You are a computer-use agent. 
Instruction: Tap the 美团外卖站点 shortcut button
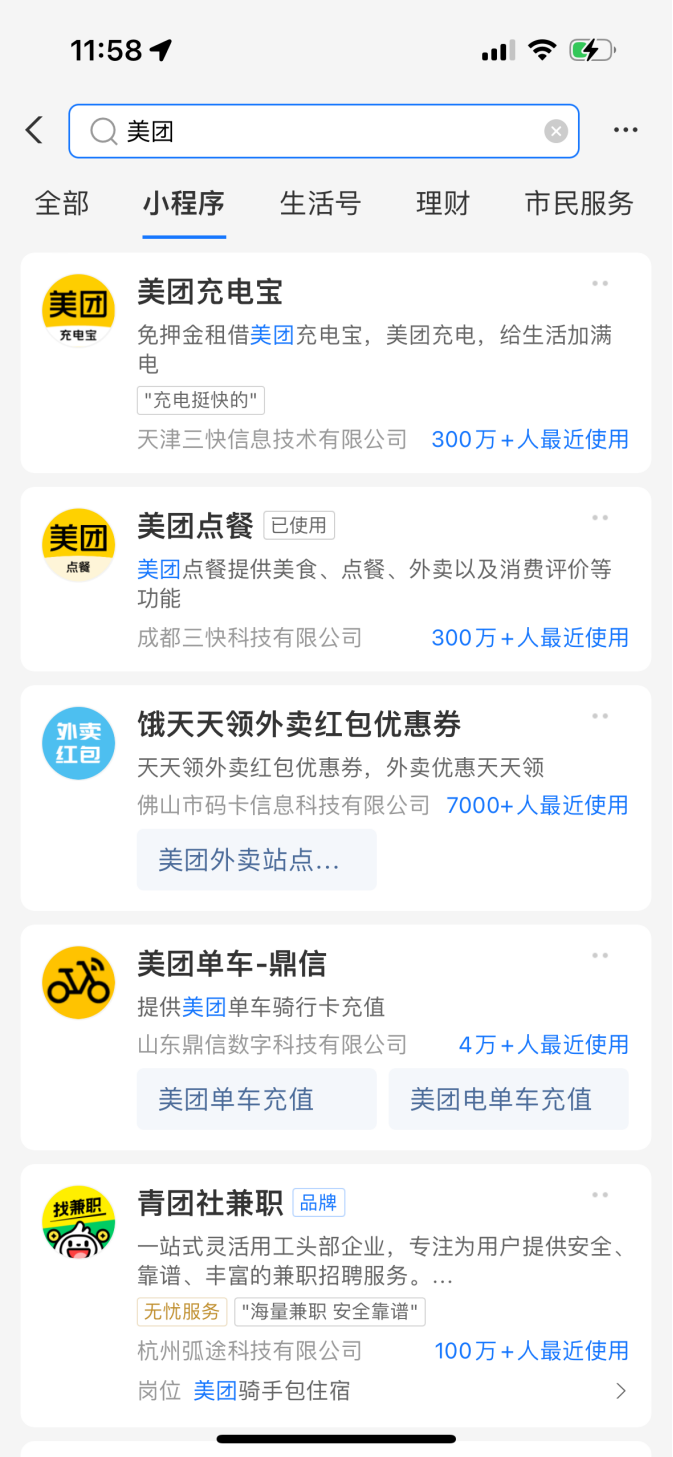click(256, 860)
